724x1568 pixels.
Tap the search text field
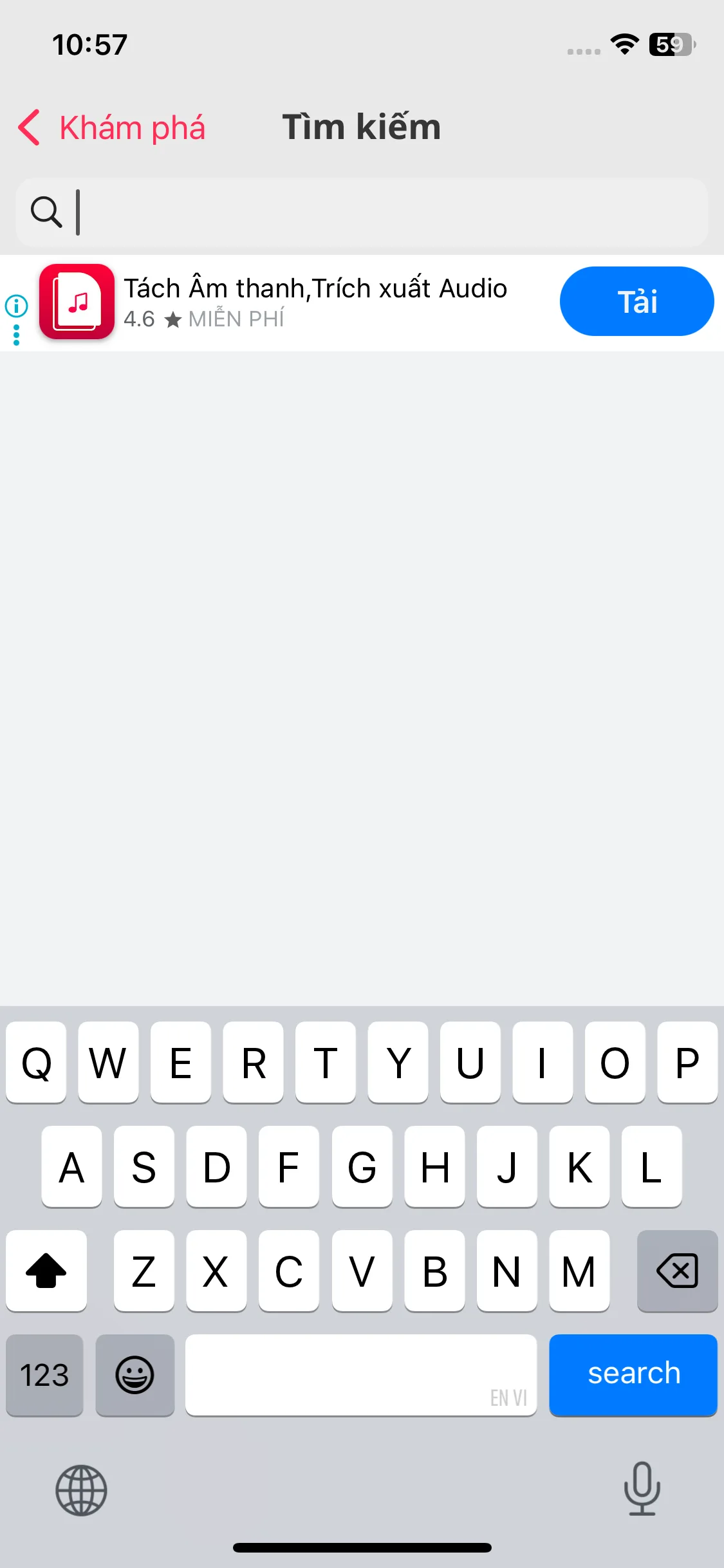[x=386, y=212]
